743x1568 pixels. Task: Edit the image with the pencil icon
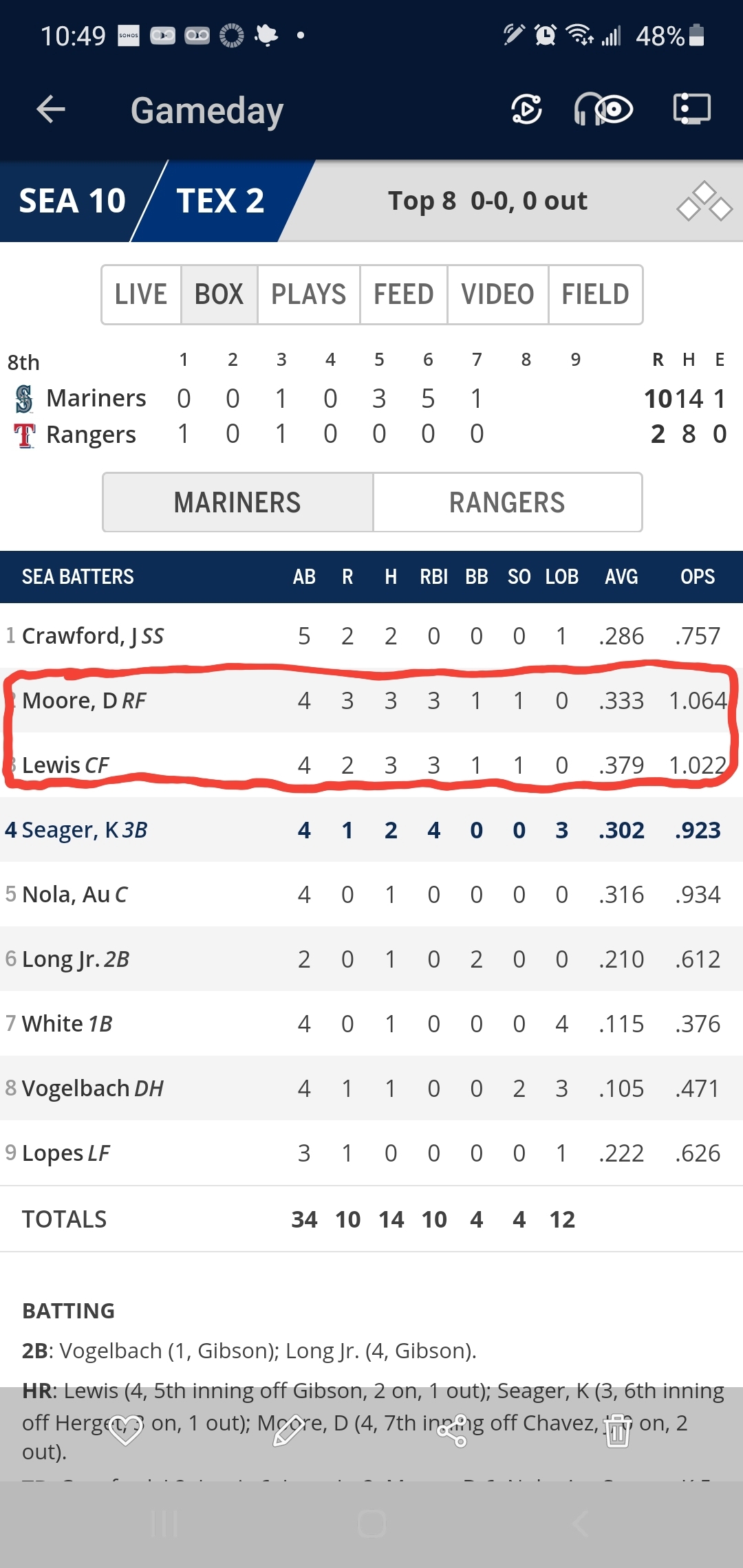click(x=289, y=1430)
